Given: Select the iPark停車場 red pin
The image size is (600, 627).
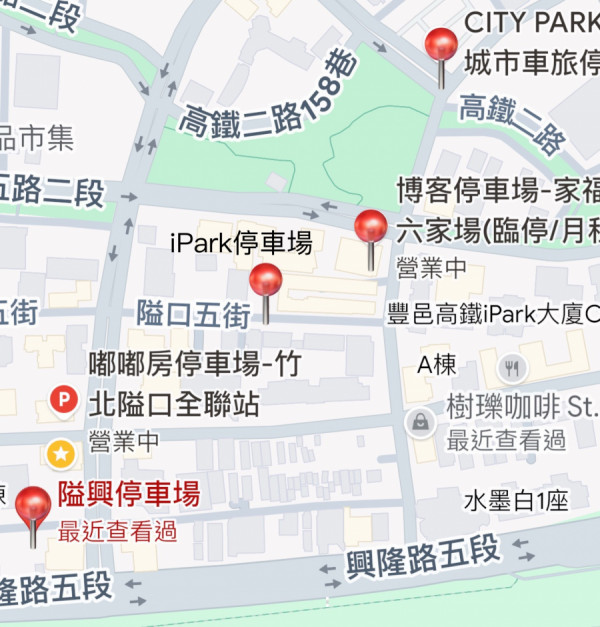Looking at the screenshot, I should pos(266,281).
